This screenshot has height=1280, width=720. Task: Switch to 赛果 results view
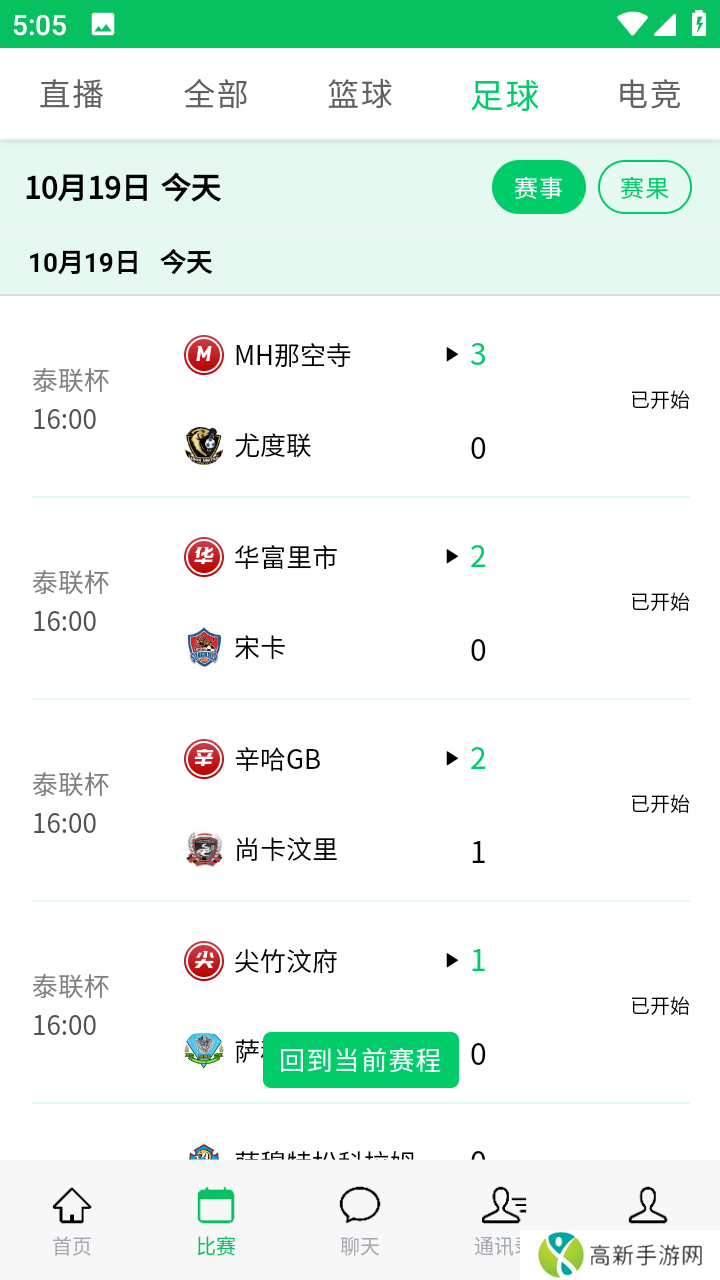click(x=644, y=187)
